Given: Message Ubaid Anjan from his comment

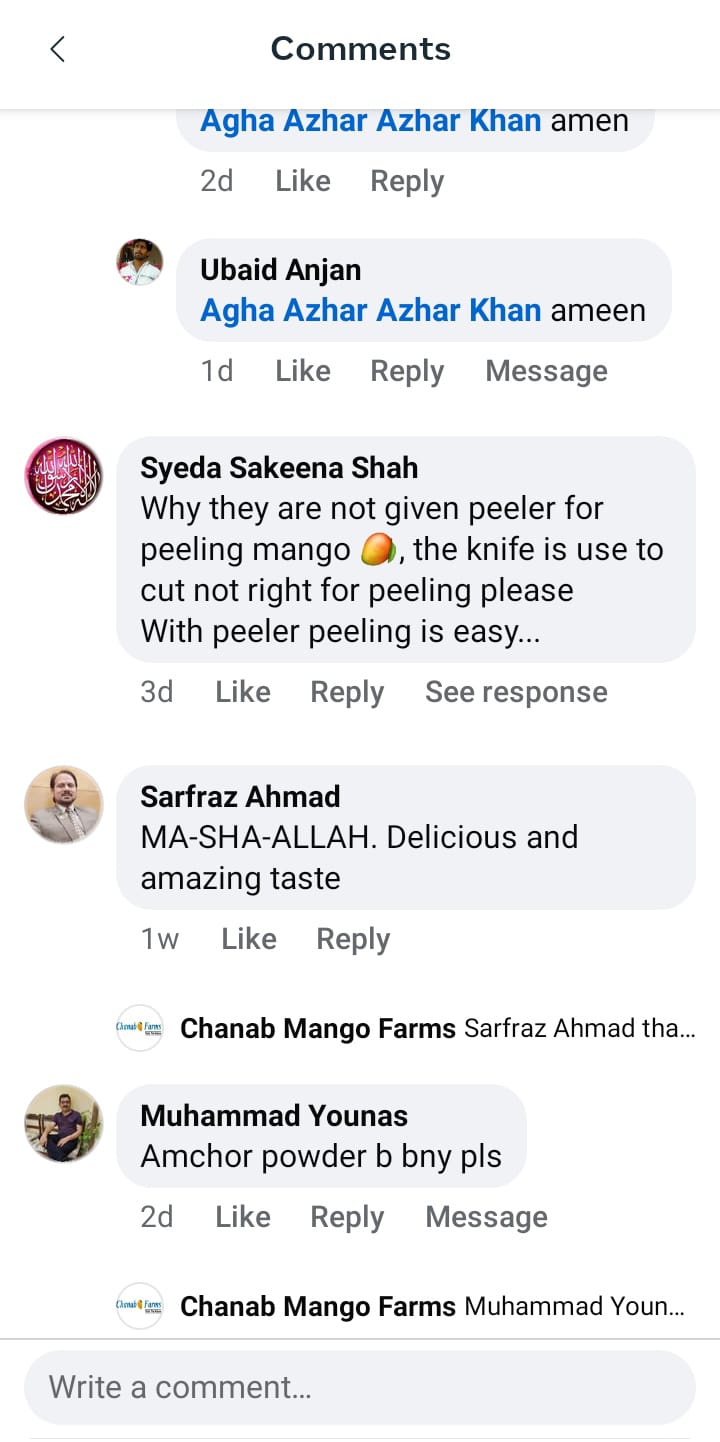Looking at the screenshot, I should [x=546, y=371].
